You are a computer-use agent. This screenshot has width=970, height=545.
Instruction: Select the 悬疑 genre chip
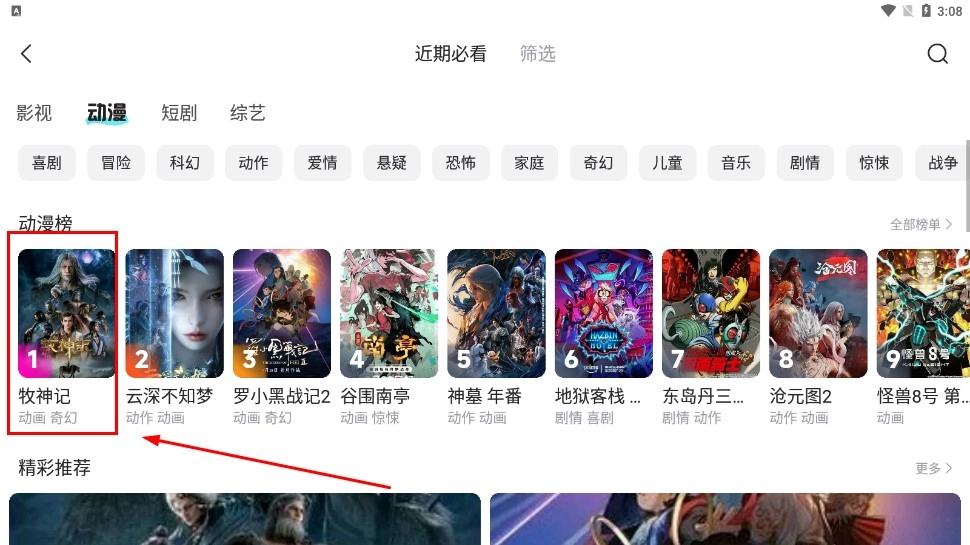click(x=392, y=163)
